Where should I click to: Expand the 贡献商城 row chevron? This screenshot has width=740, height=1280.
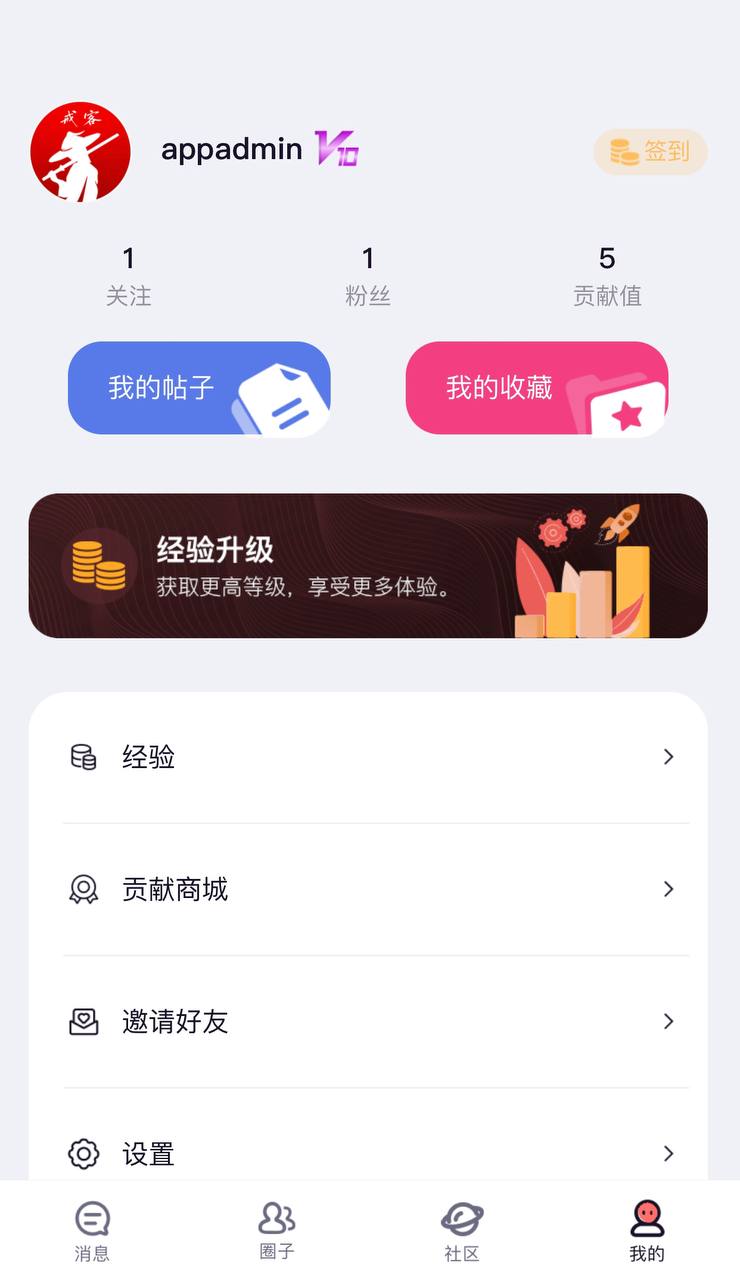pos(668,889)
